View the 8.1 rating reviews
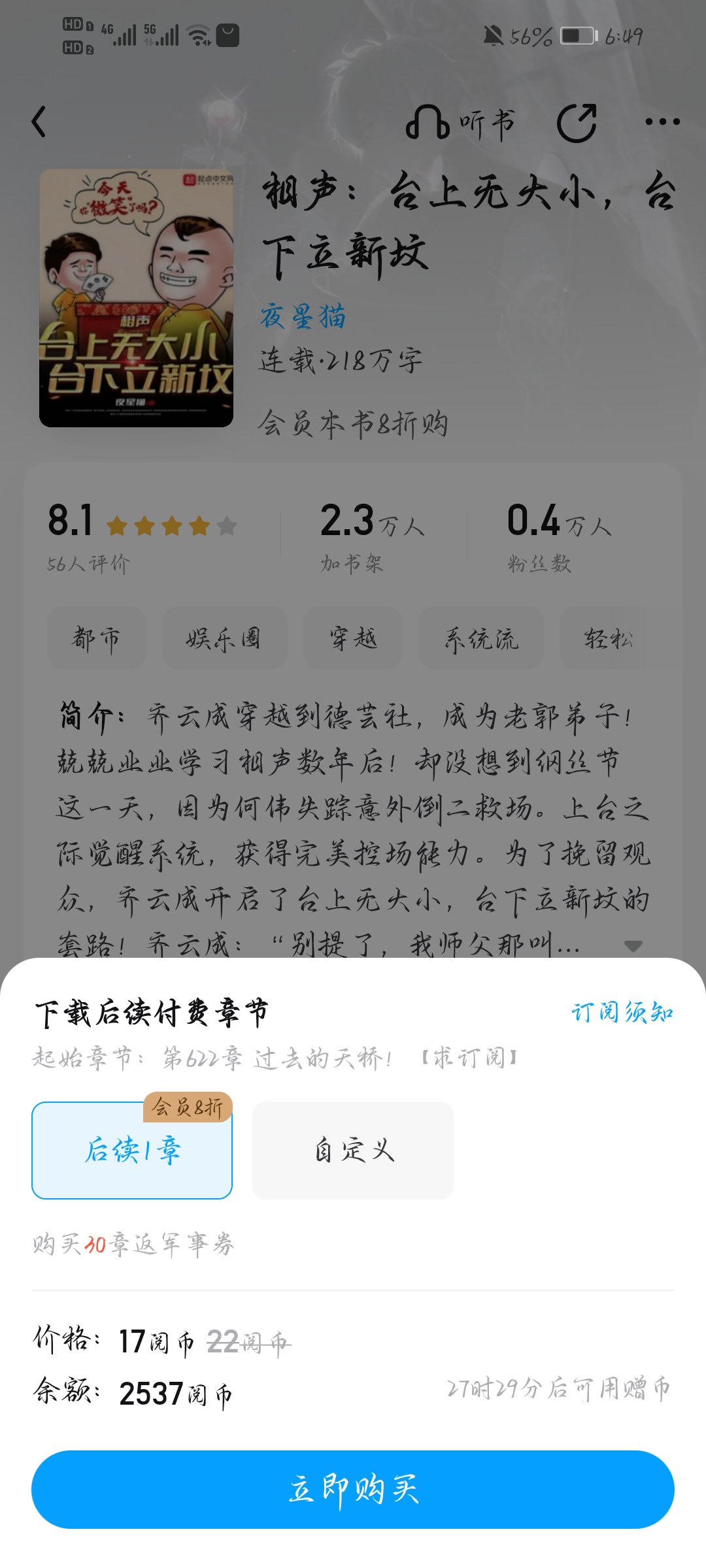This screenshot has width=706, height=1568. click(142, 536)
